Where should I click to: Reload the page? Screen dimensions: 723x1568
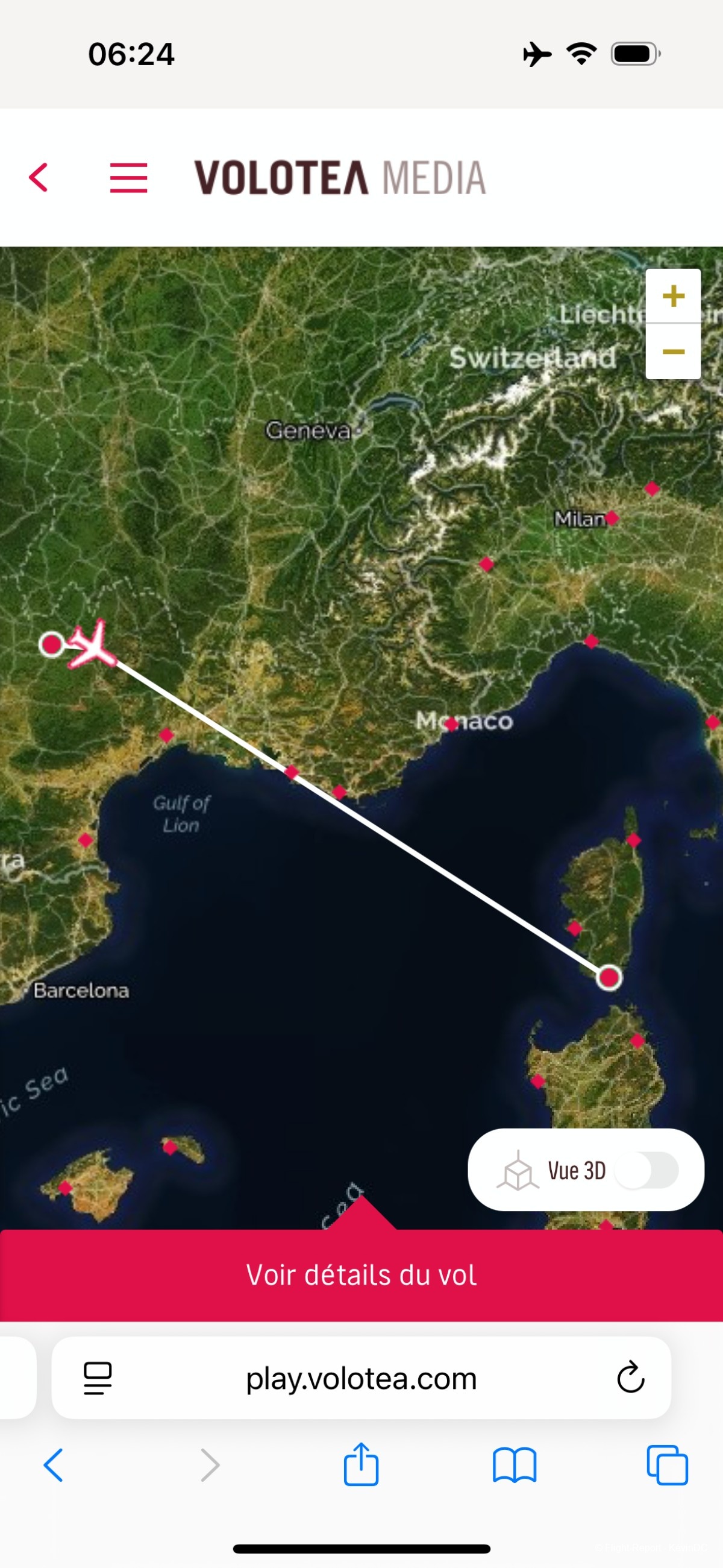pyautogui.click(x=630, y=1378)
